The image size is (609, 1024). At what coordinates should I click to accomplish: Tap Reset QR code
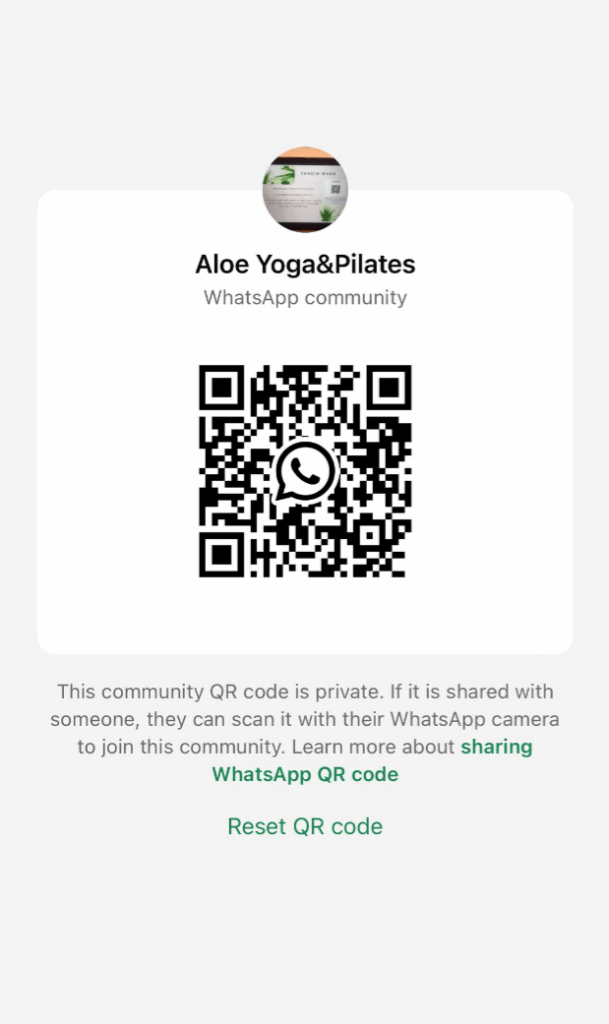pyautogui.click(x=305, y=826)
